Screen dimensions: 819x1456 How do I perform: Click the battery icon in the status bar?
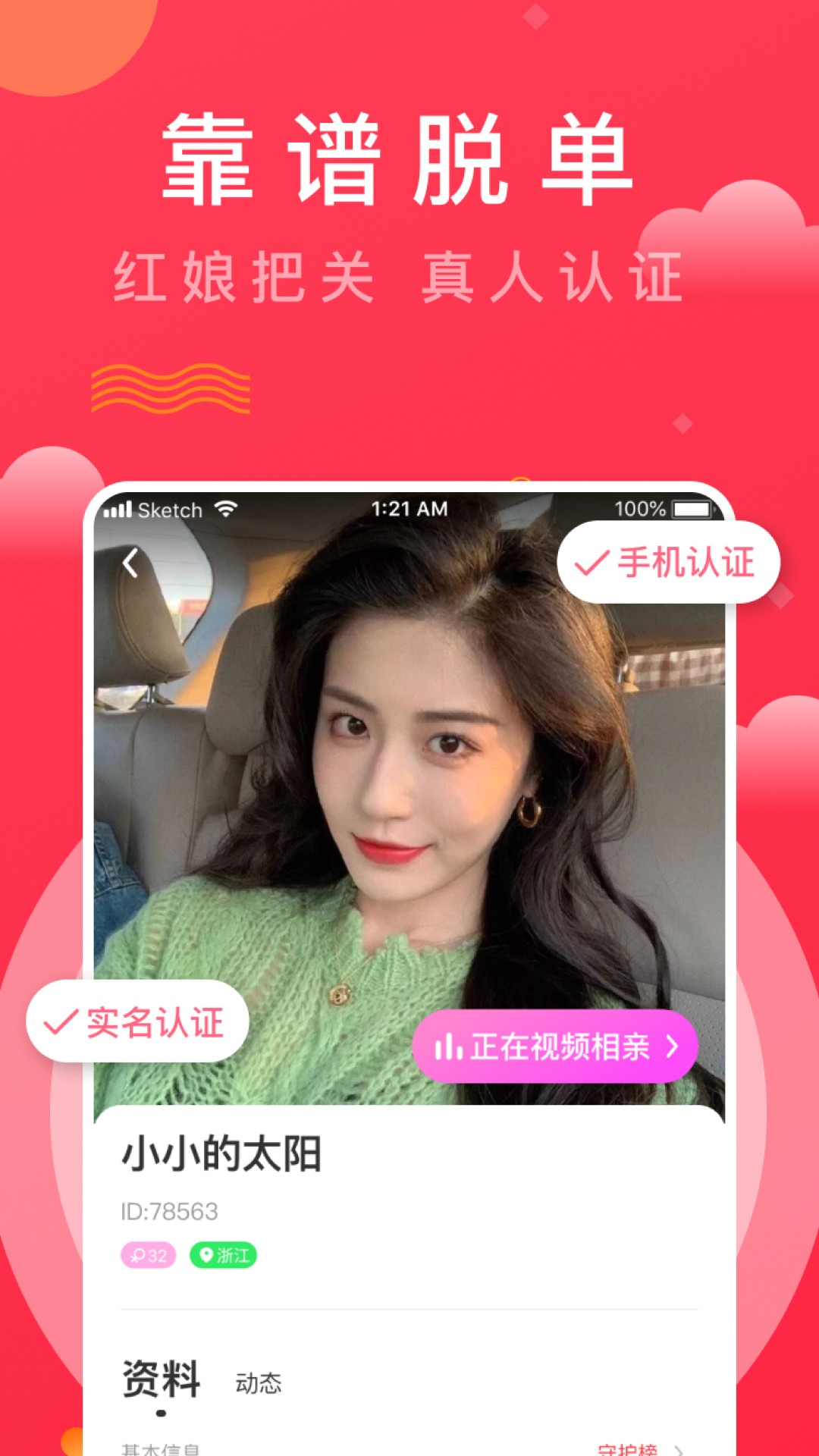(x=692, y=510)
